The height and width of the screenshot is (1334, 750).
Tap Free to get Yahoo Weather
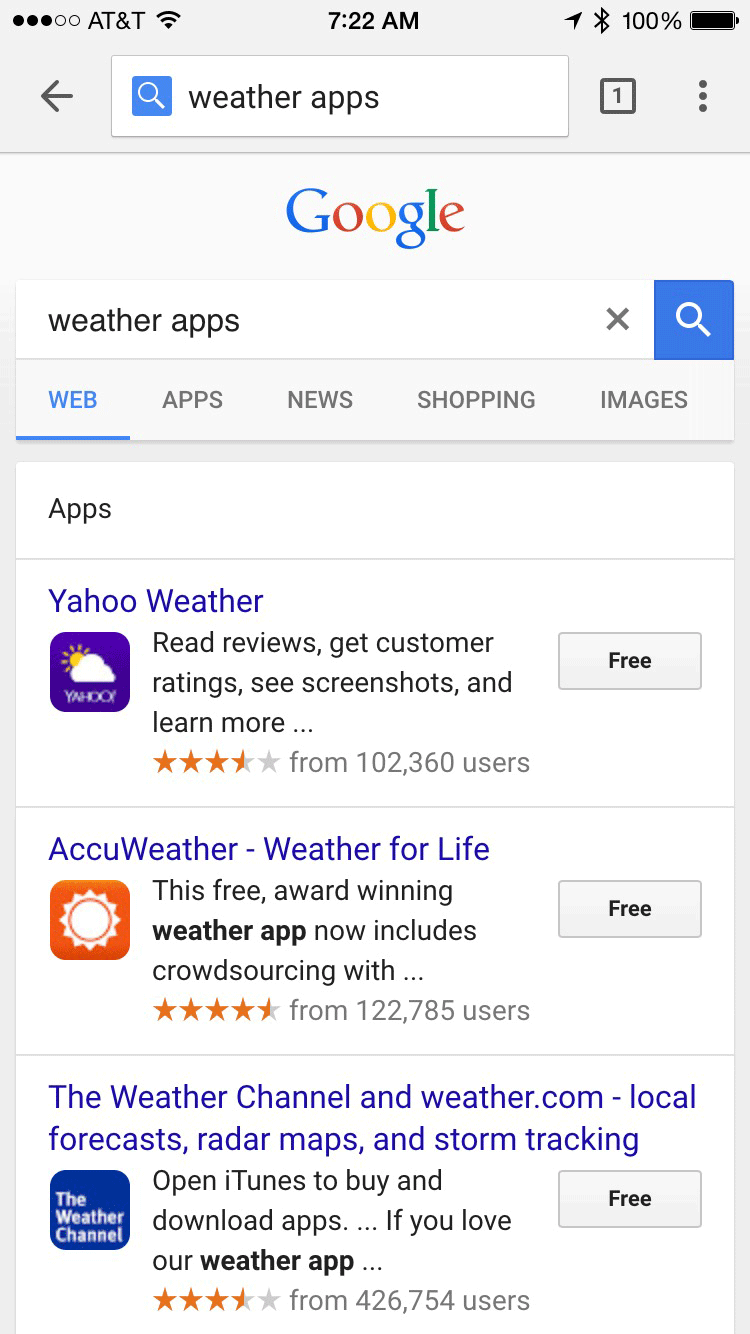pos(629,661)
